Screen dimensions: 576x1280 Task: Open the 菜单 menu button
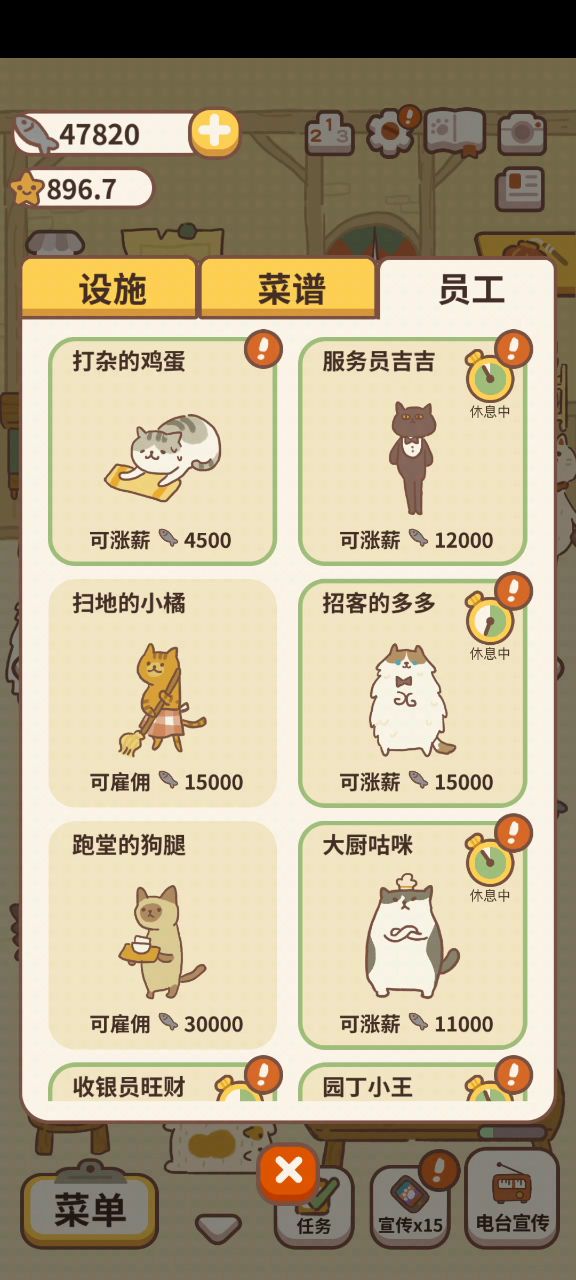tap(90, 1210)
